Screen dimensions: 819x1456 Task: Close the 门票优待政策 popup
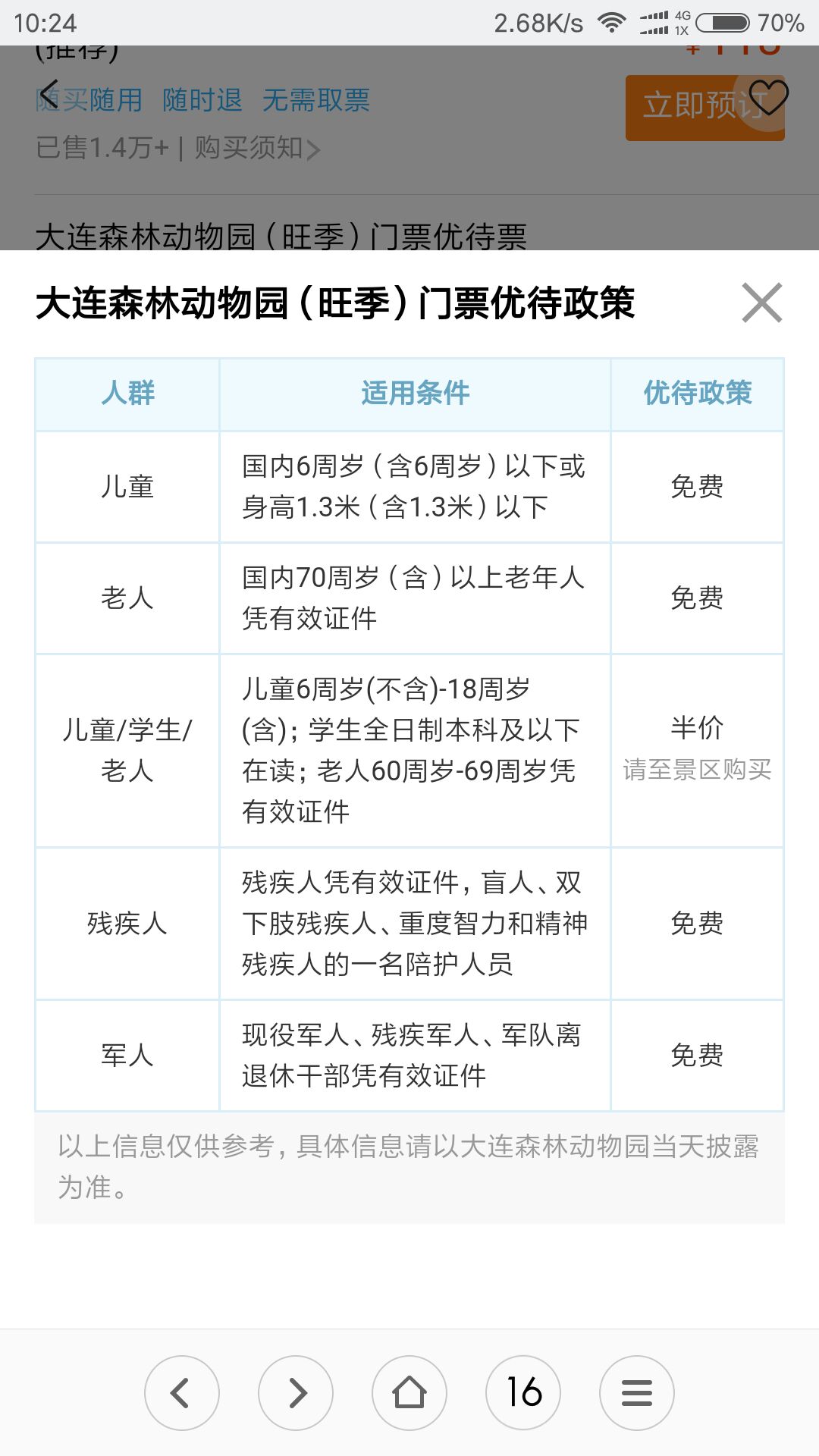coord(762,303)
